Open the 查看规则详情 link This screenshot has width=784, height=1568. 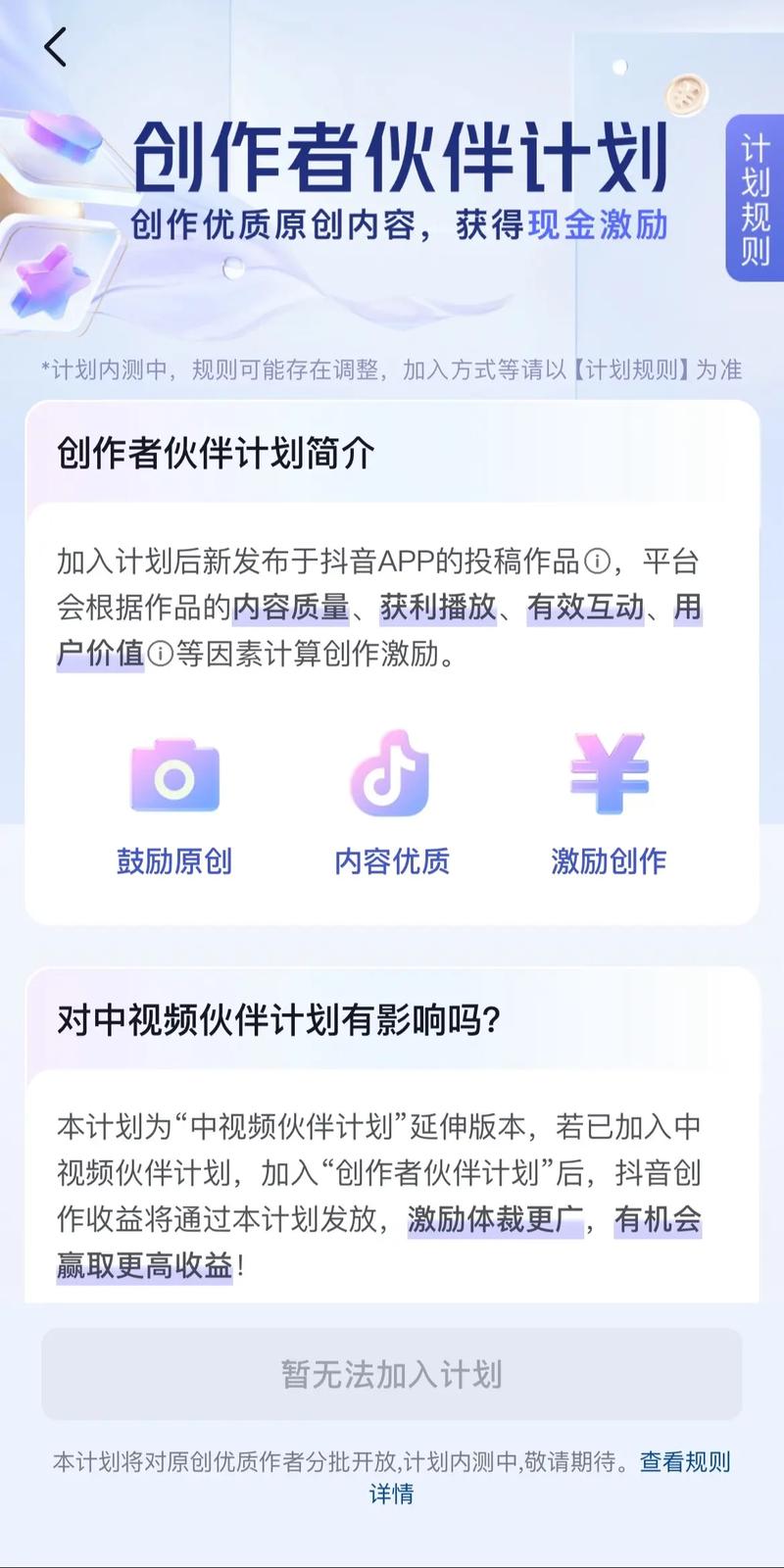(x=684, y=1462)
